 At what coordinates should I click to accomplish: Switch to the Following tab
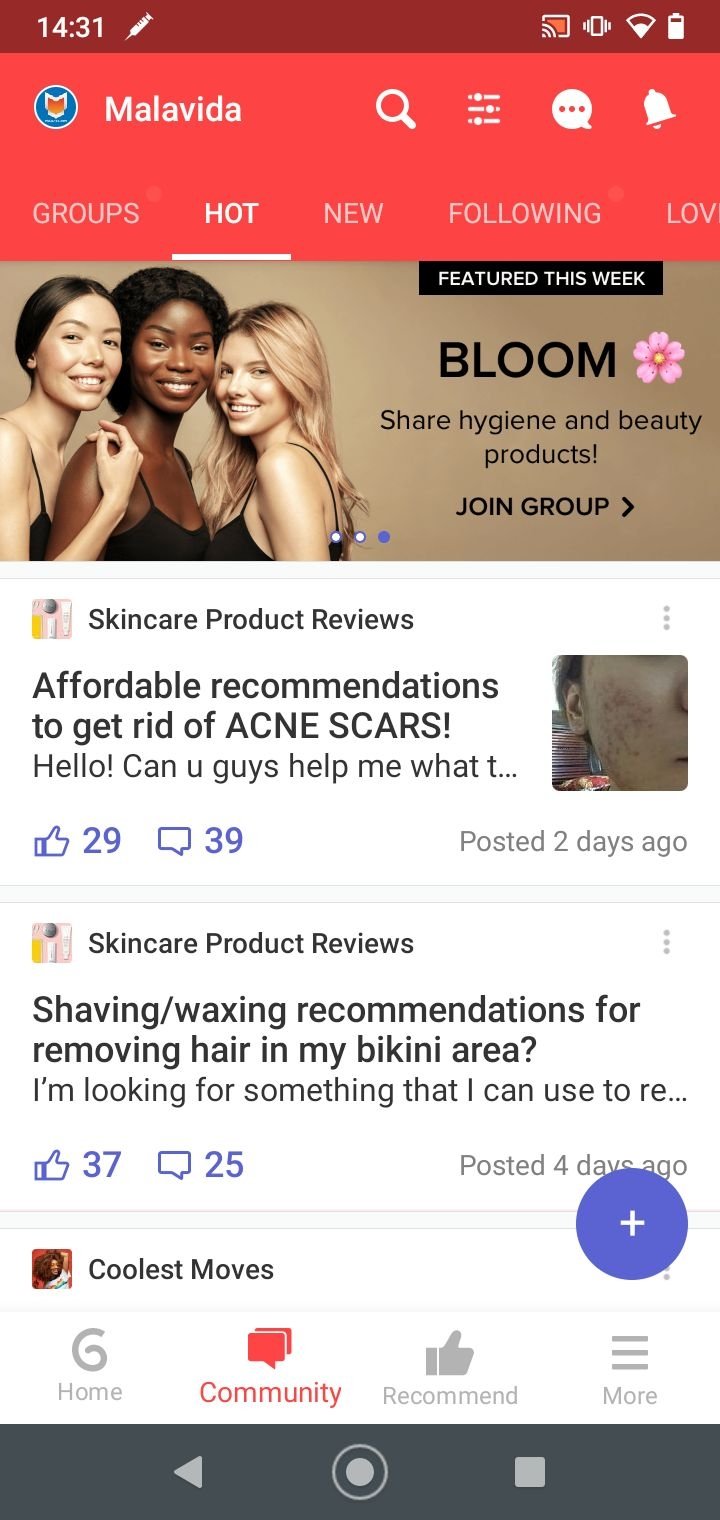pos(525,213)
